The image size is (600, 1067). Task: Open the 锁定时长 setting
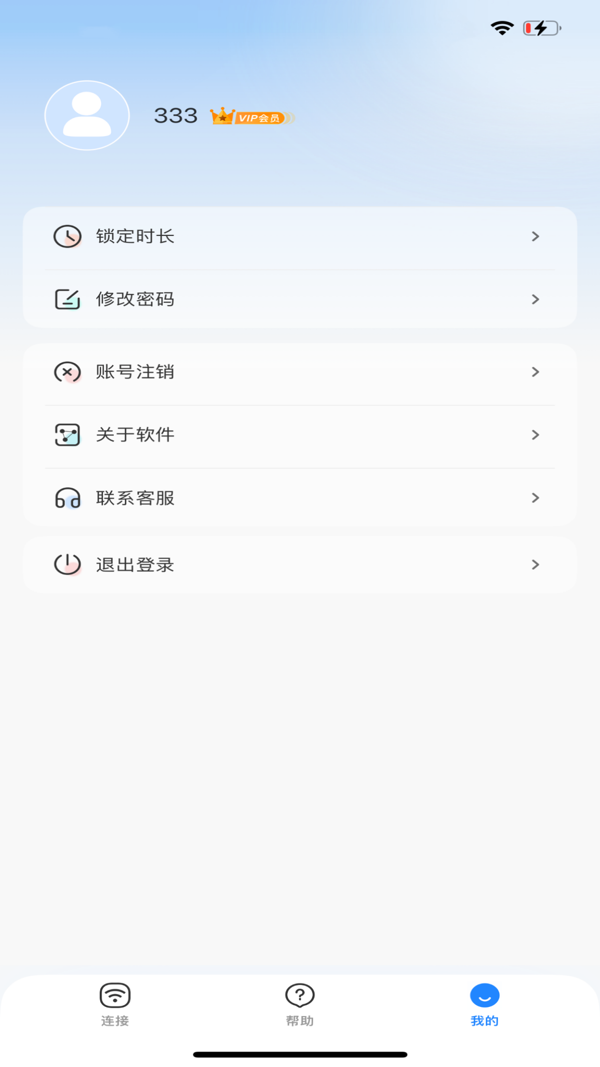(x=299, y=237)
